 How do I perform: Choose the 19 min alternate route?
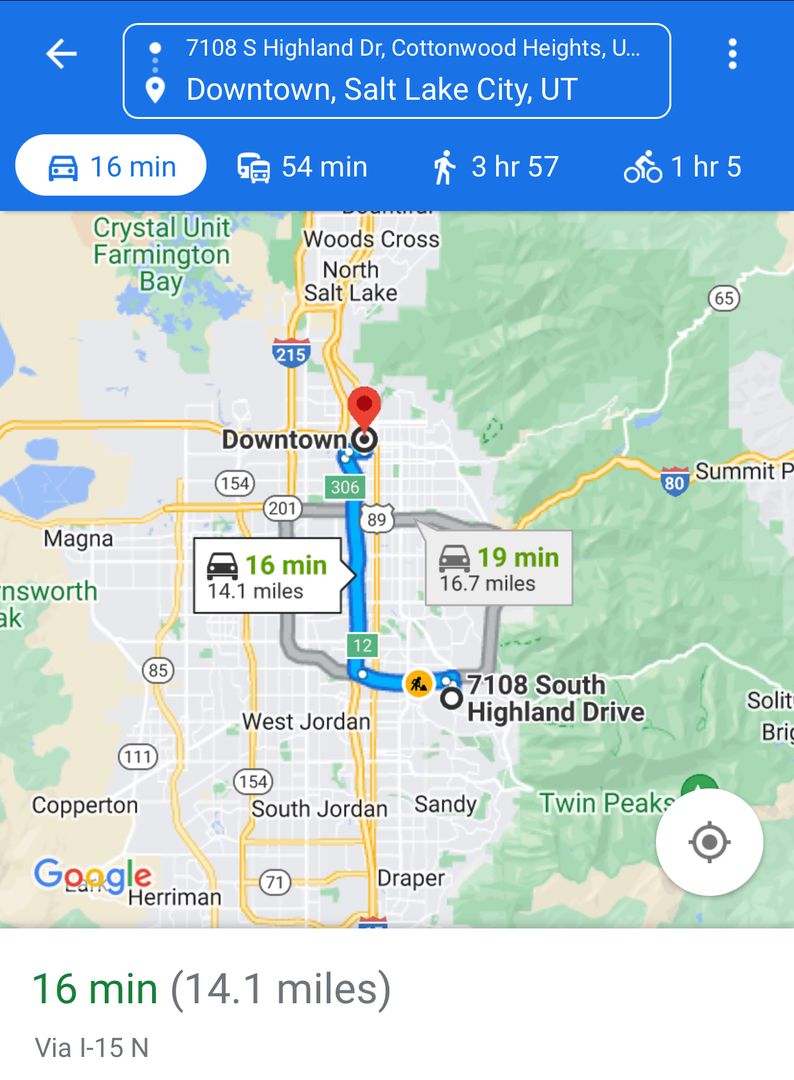pyautogui.click(x=499, y=568)
